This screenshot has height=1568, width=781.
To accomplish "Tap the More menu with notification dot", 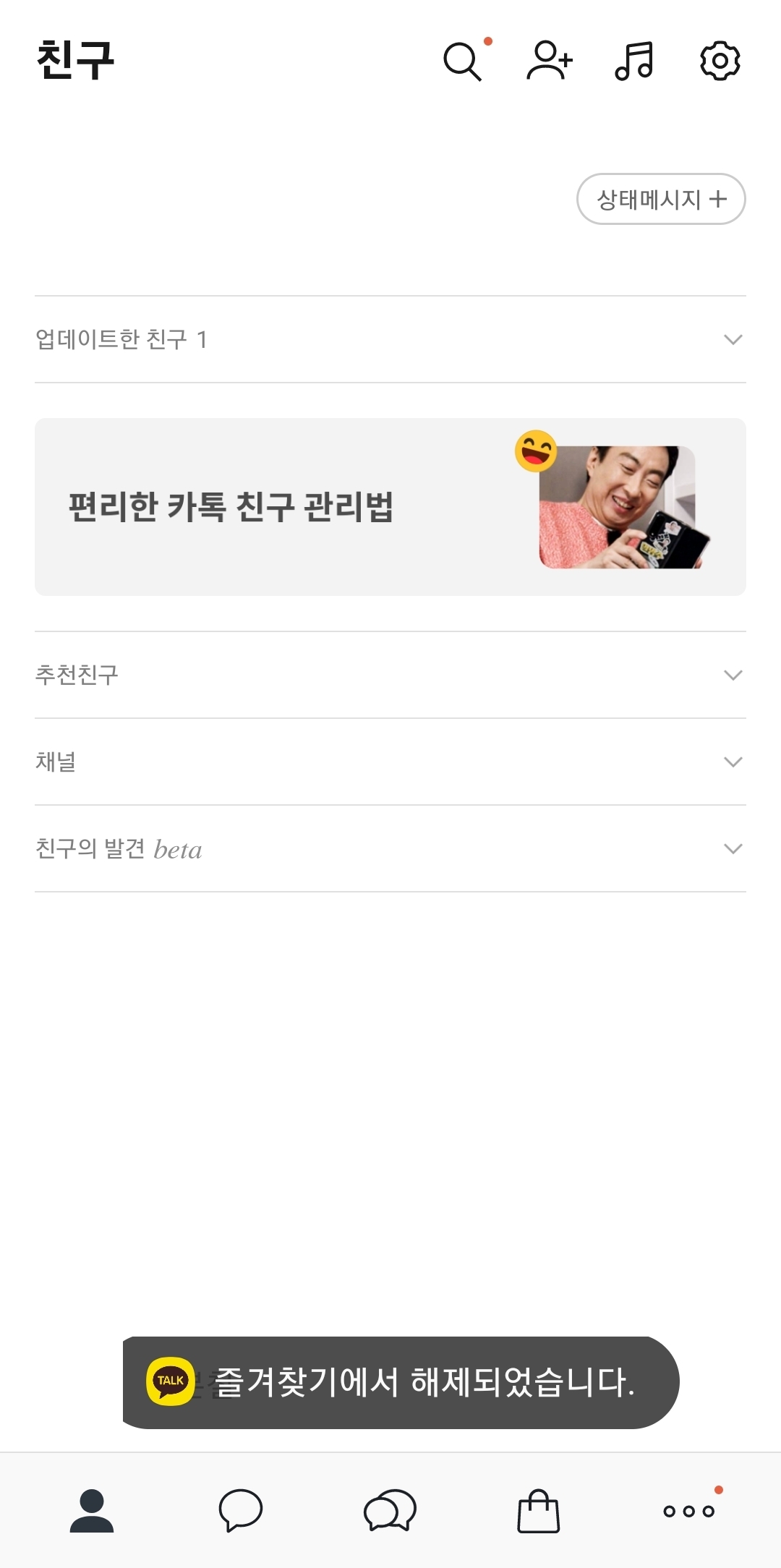I will (690, 1512).
